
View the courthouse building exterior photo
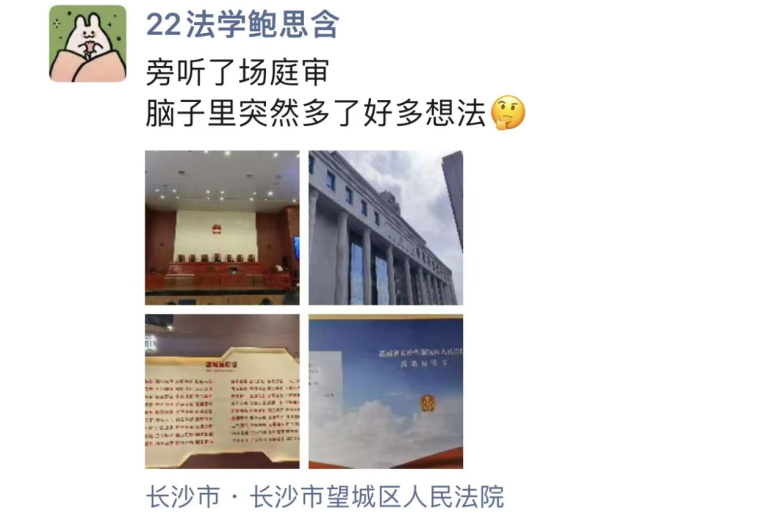385,227
